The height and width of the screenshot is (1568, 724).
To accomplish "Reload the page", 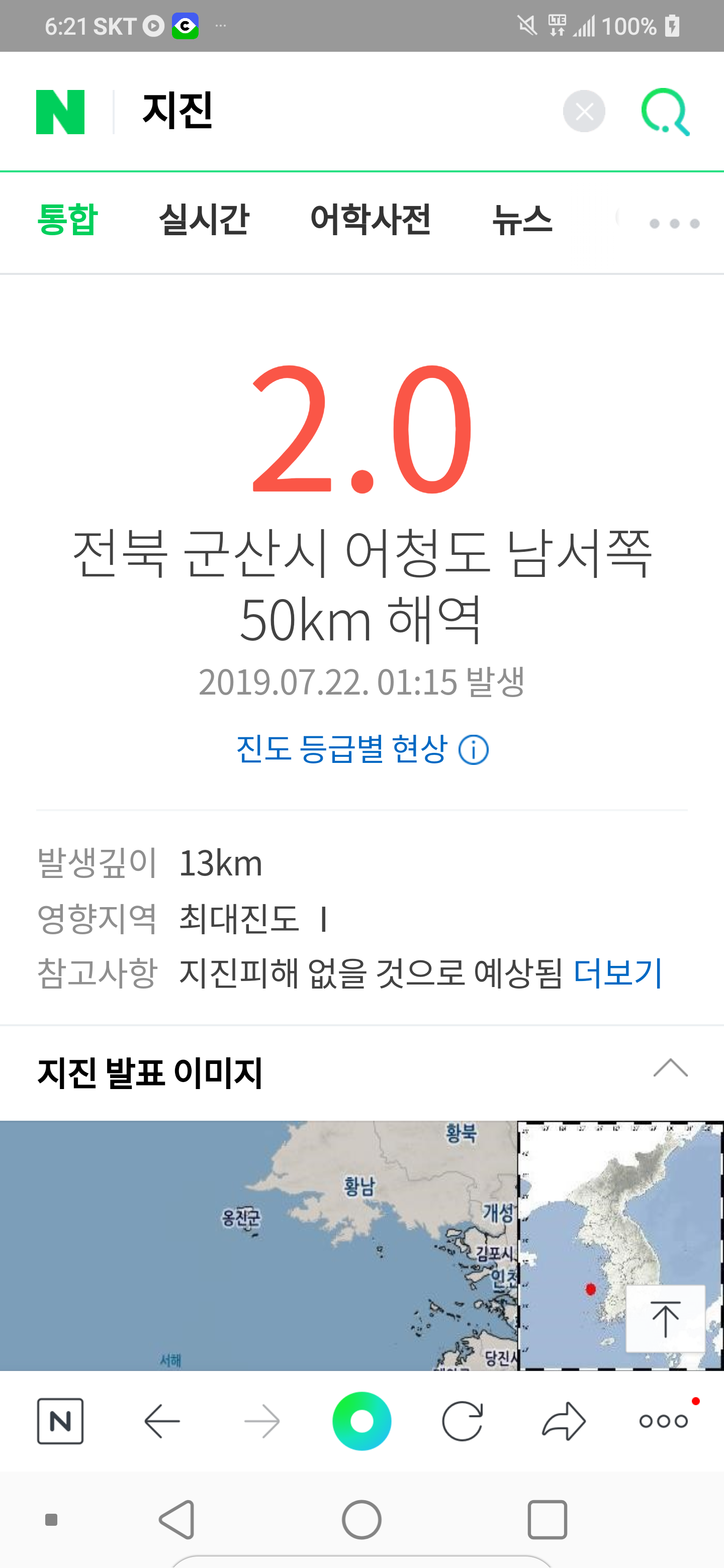I will pyautogui.click(x=462, y=1421).
